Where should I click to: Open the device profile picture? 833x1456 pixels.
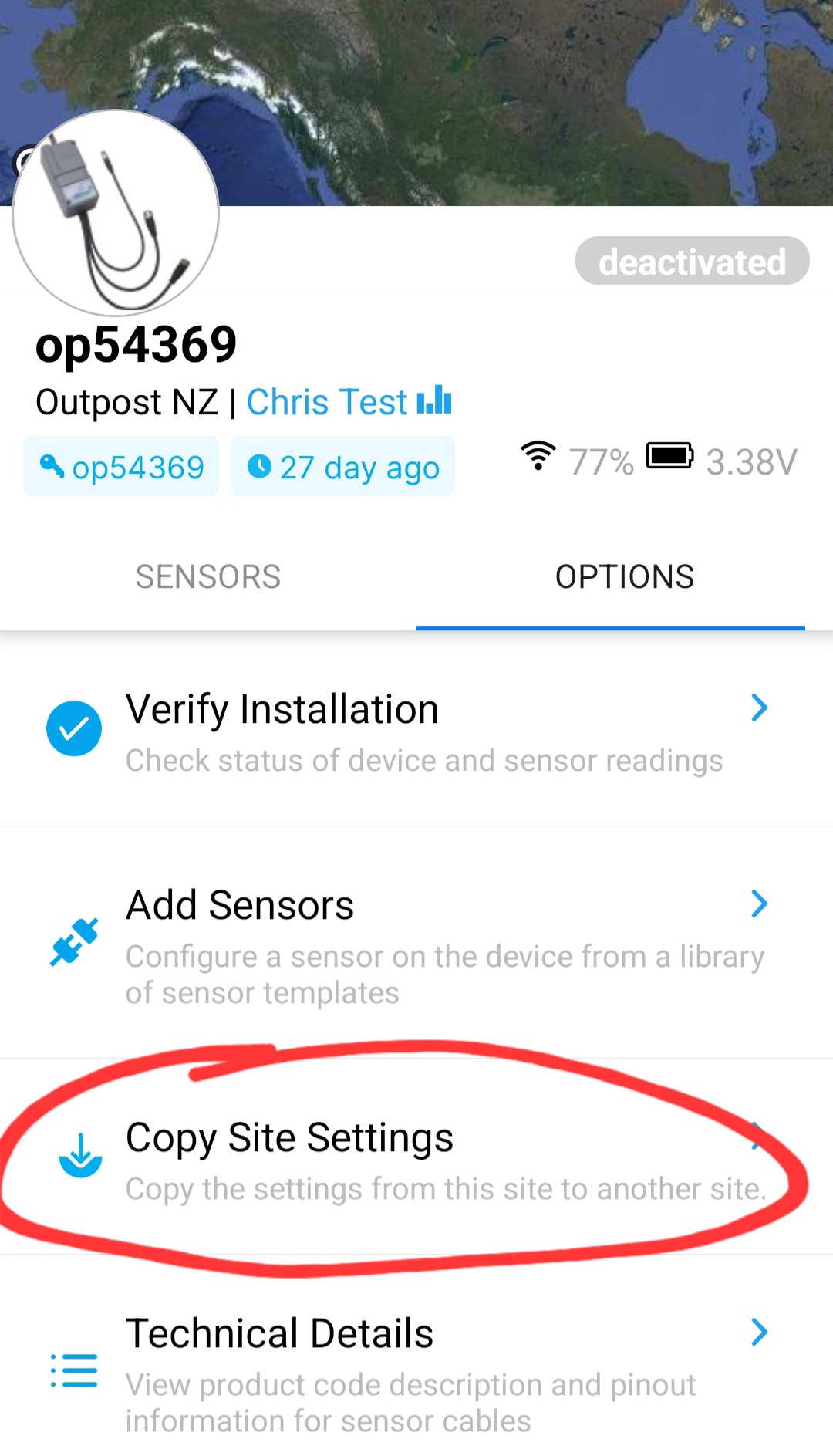click(116, 214)
